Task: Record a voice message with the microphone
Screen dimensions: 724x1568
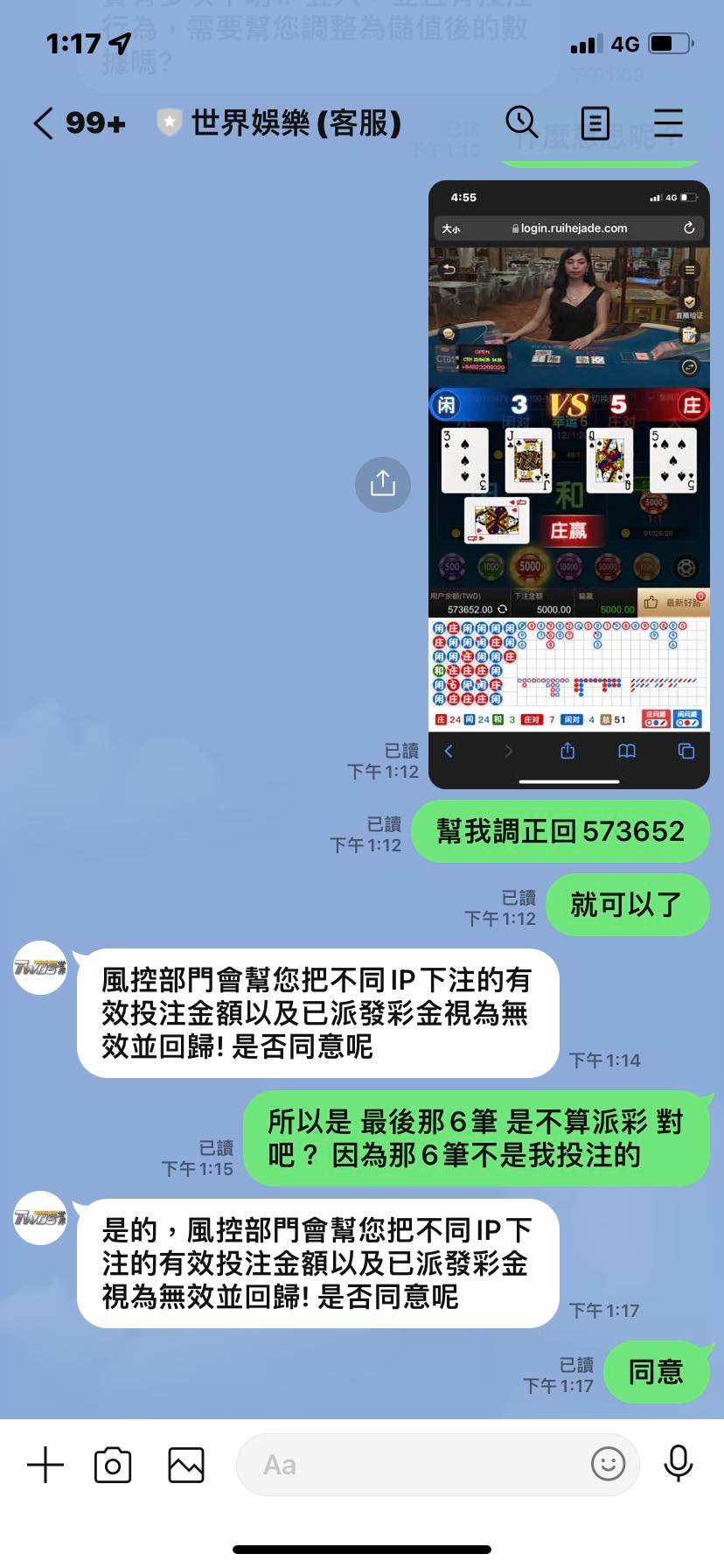Action: click(679, 1464)
